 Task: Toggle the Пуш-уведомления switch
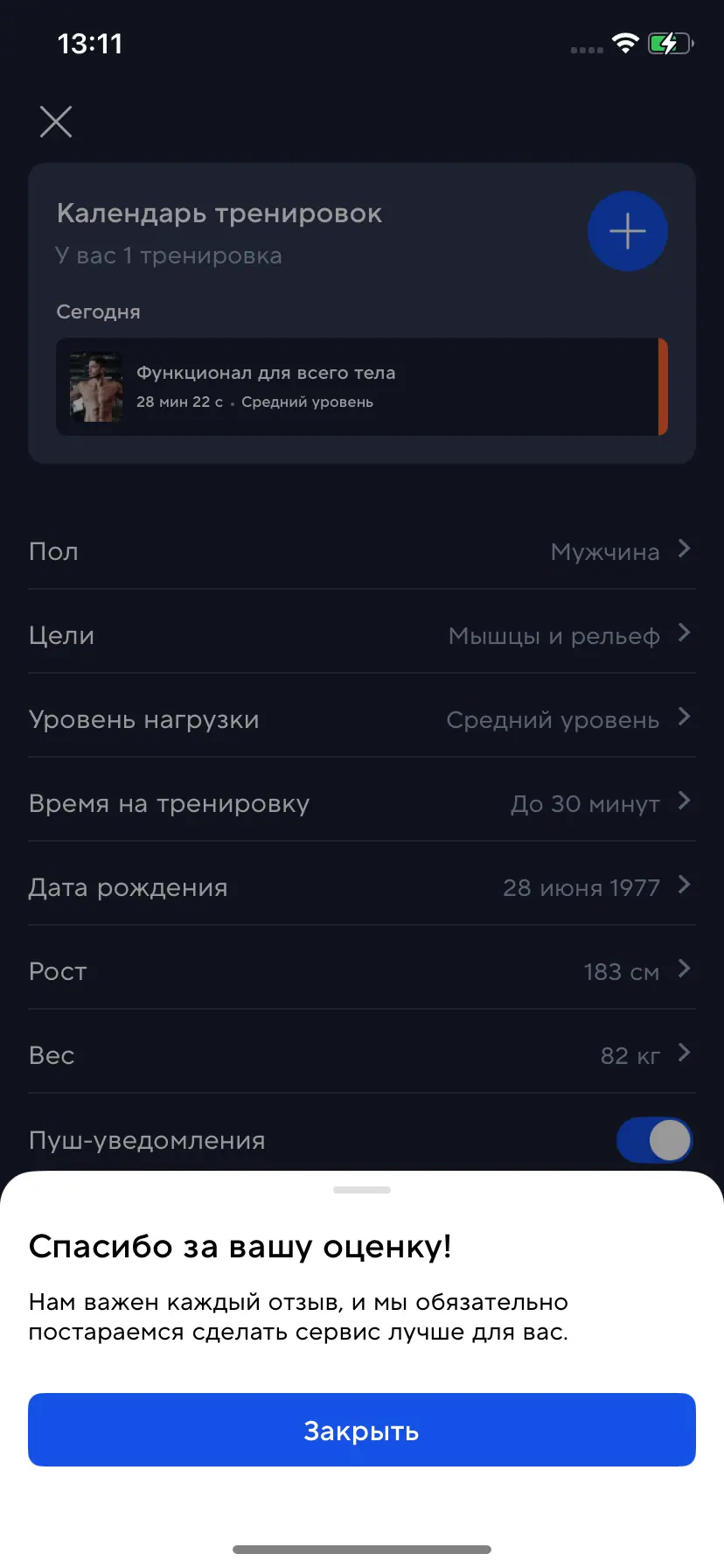click(x=654, y=1140)
